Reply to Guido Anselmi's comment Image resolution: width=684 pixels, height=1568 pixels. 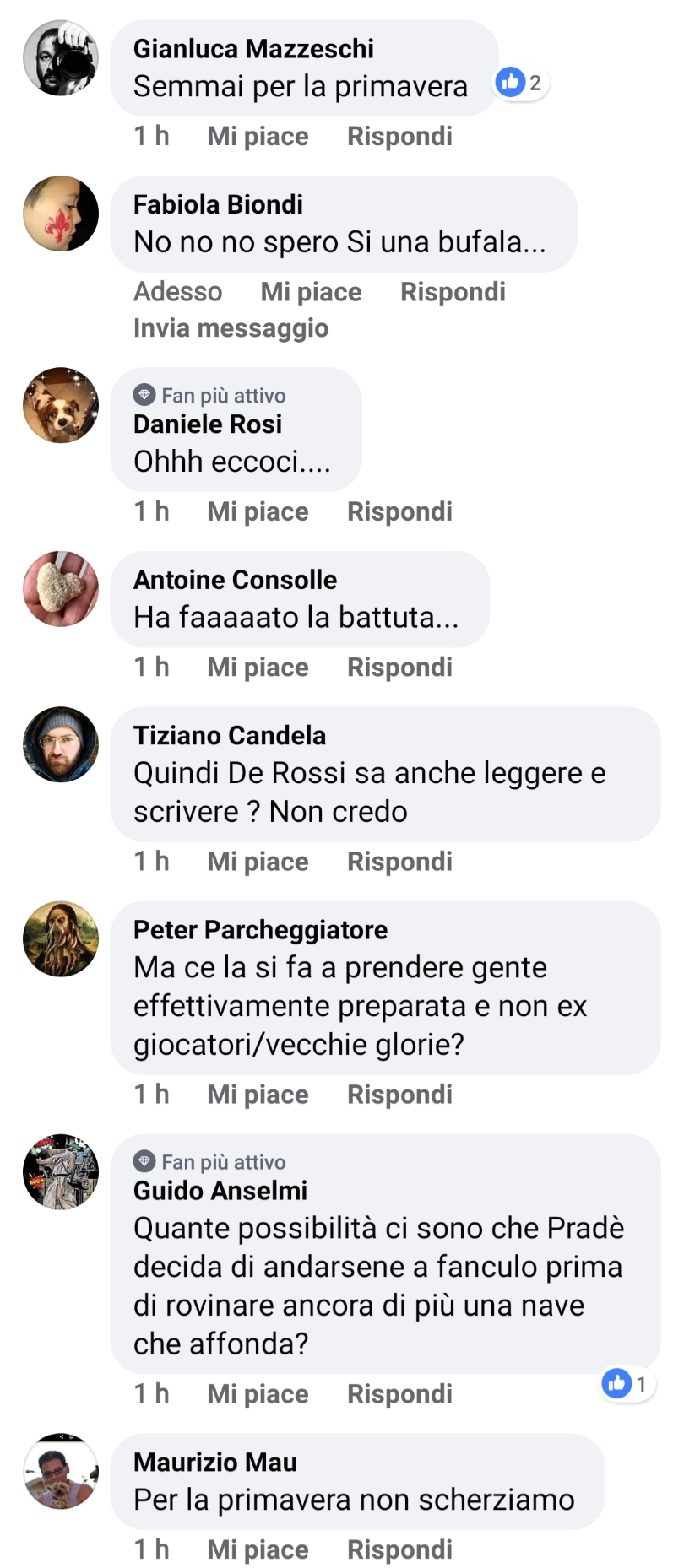click(x=399, y=1394)
